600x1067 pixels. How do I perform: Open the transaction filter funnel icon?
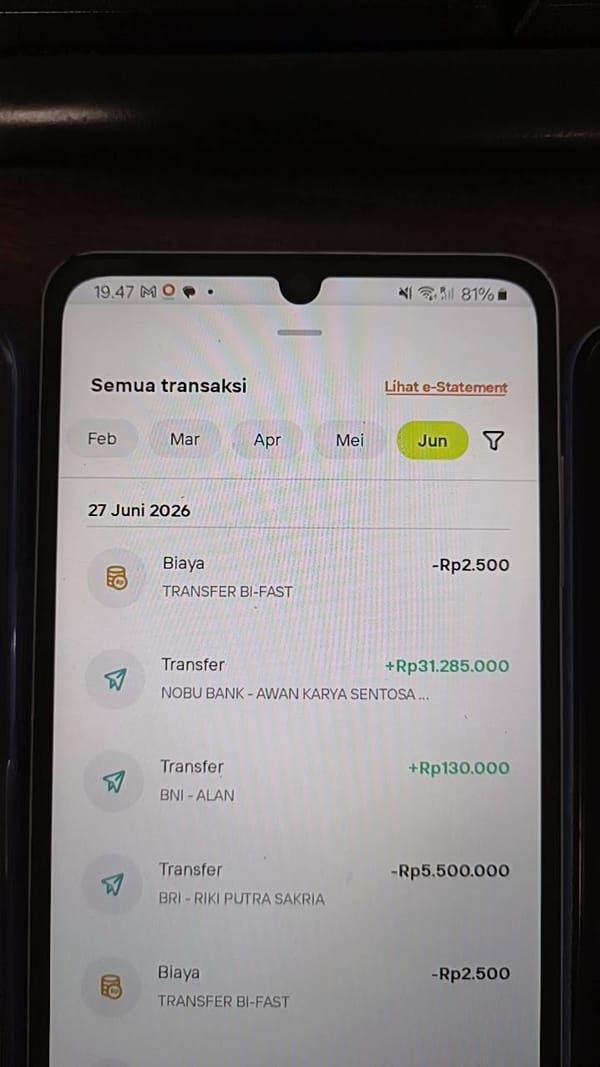point(494,441)
